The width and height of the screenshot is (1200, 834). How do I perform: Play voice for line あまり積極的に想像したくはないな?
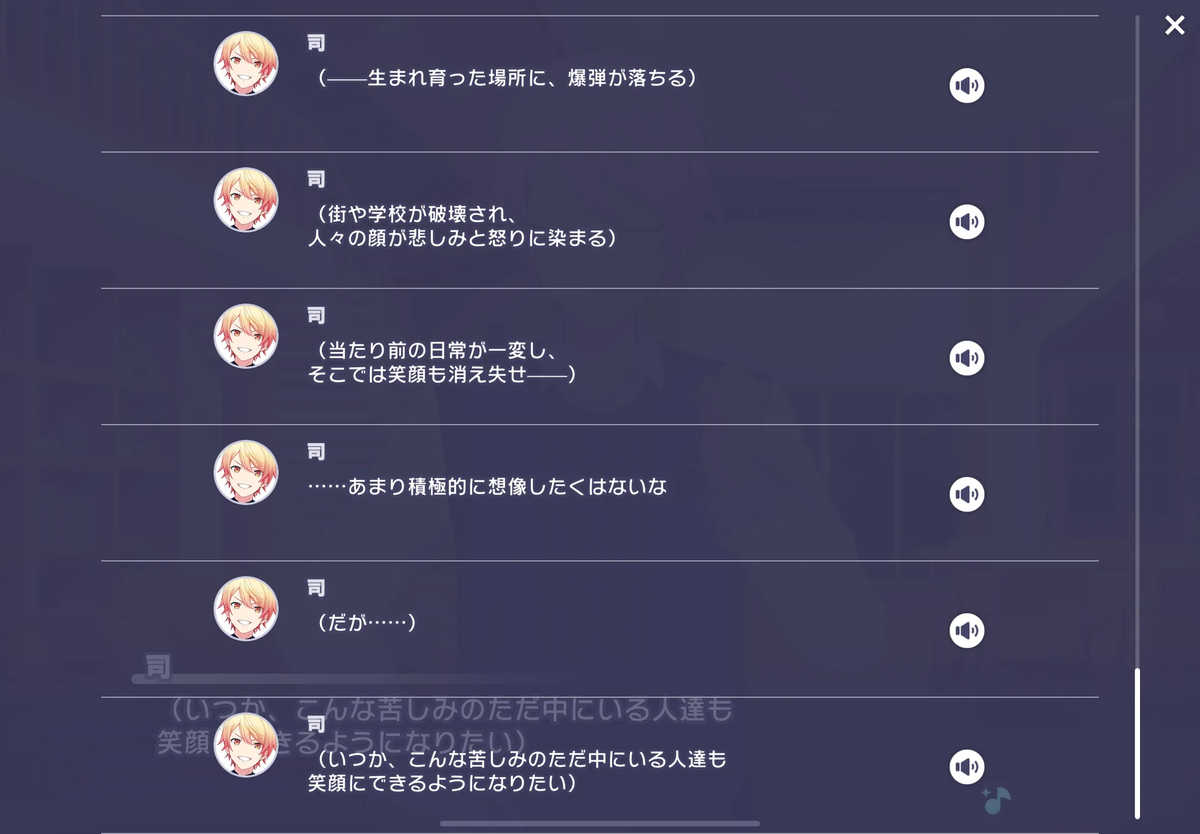tap(967, 494)
